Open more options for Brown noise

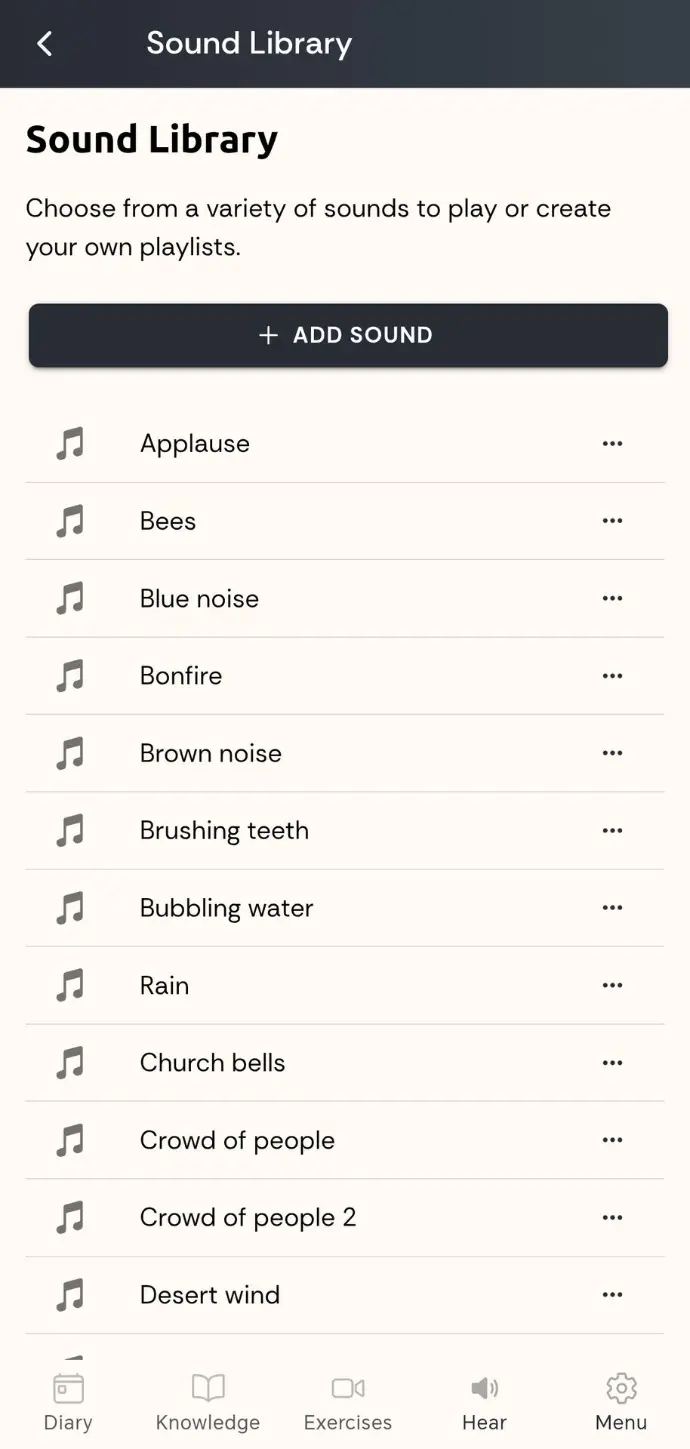(613, 753)
